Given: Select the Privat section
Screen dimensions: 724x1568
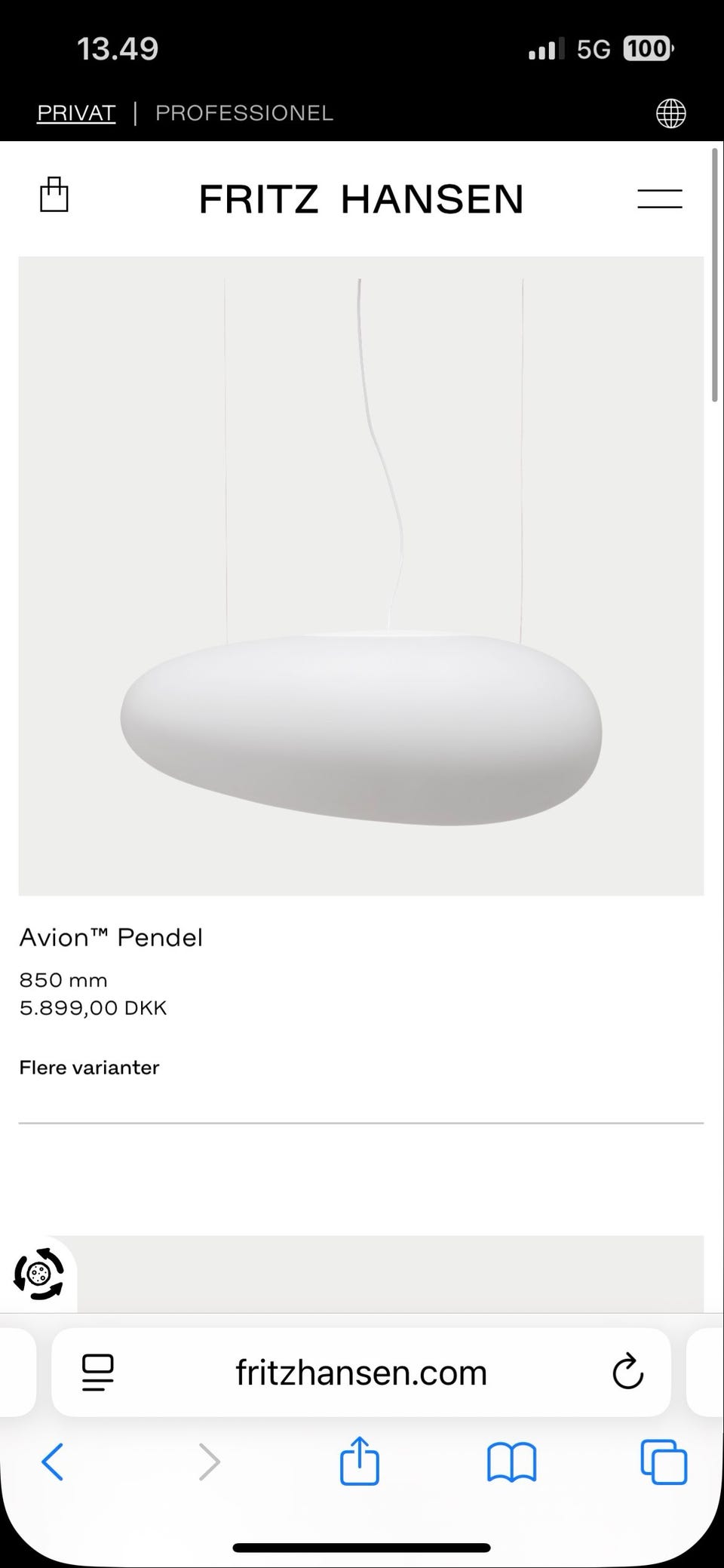Looking at the screenshot, I should pyautogui.click(x=76, y=113).
